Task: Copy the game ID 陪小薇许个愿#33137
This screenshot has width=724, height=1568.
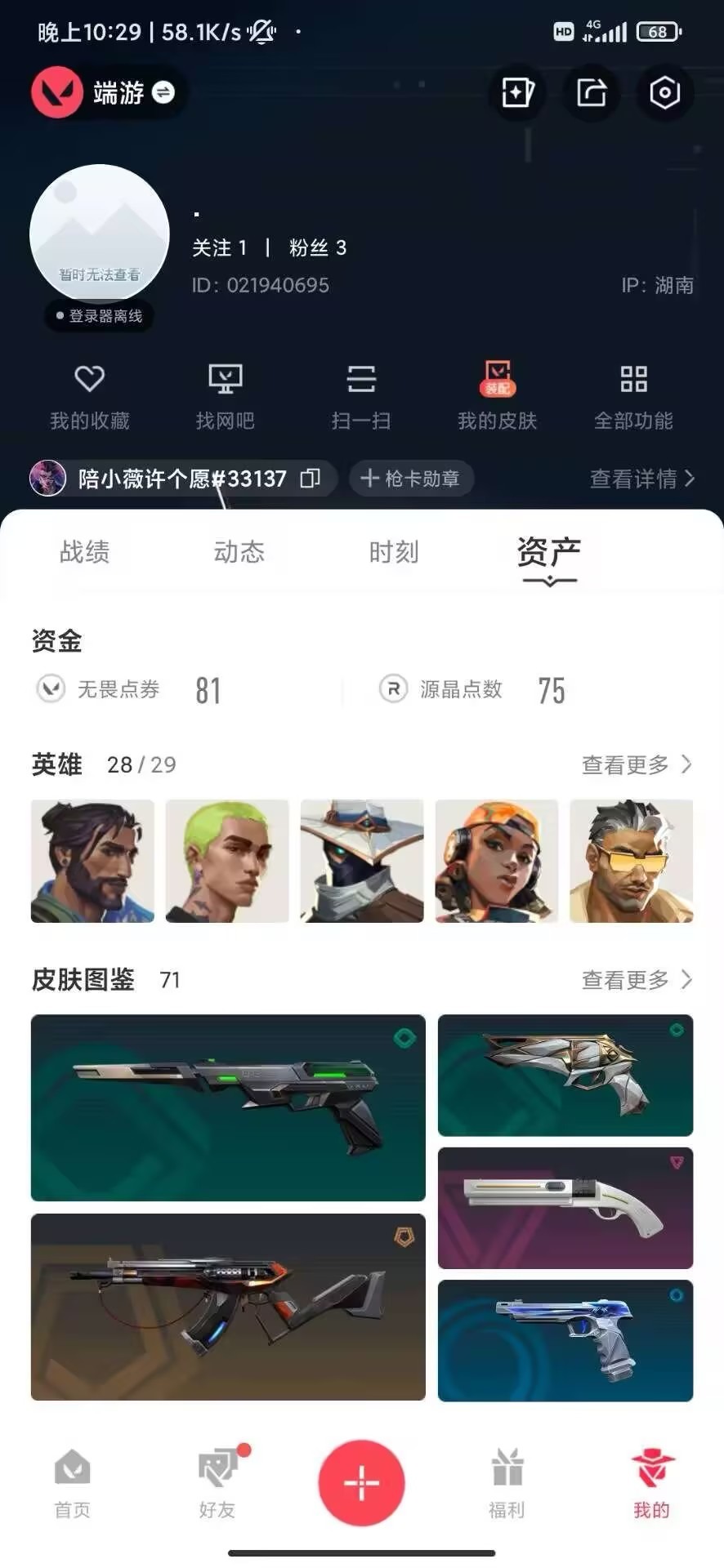Action: click(311, 479)
